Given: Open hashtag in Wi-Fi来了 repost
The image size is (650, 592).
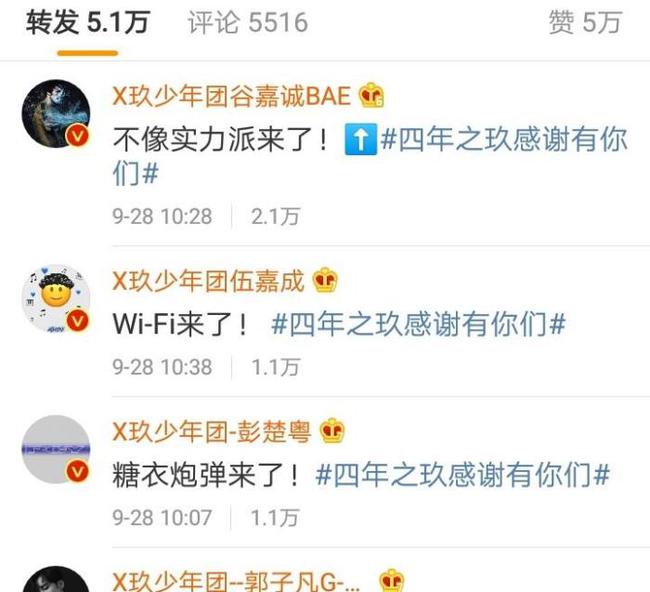Looking at the screenshot, I should (419, 324).
